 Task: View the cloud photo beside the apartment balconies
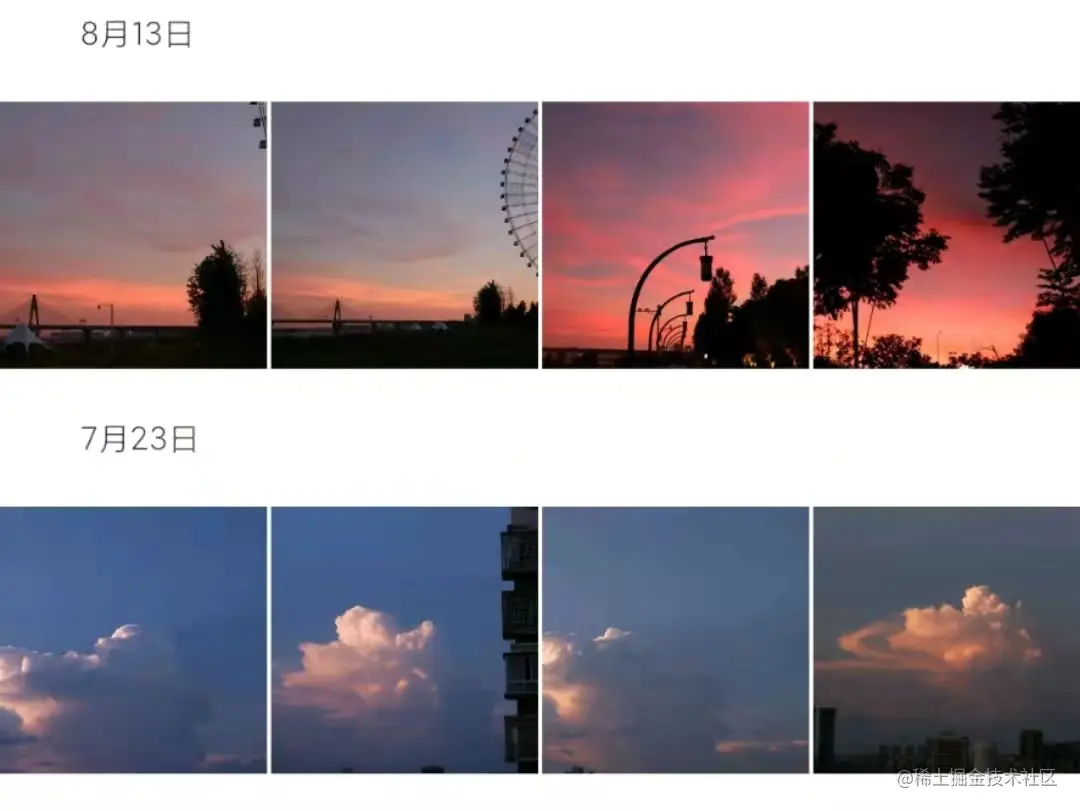point(404,640)
